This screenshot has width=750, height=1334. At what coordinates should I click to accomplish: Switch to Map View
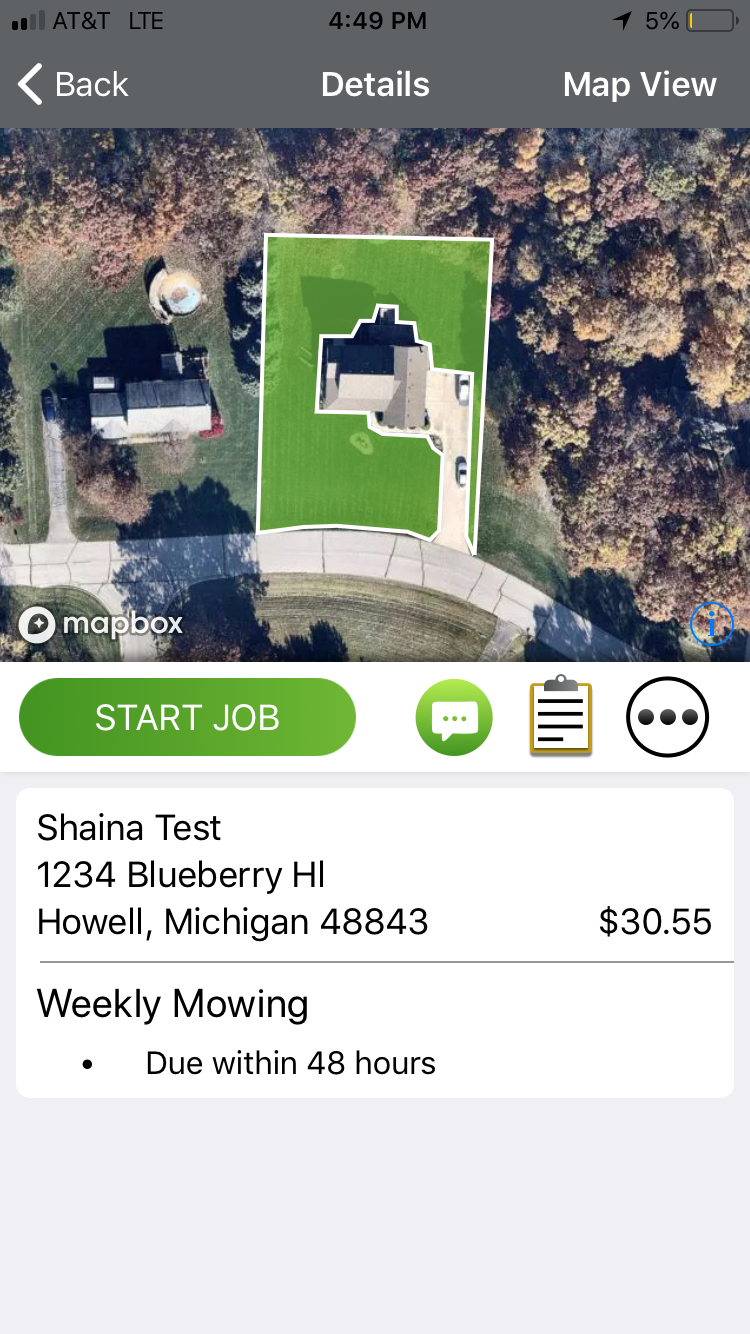pyautogui.click(x=640, y=84)
